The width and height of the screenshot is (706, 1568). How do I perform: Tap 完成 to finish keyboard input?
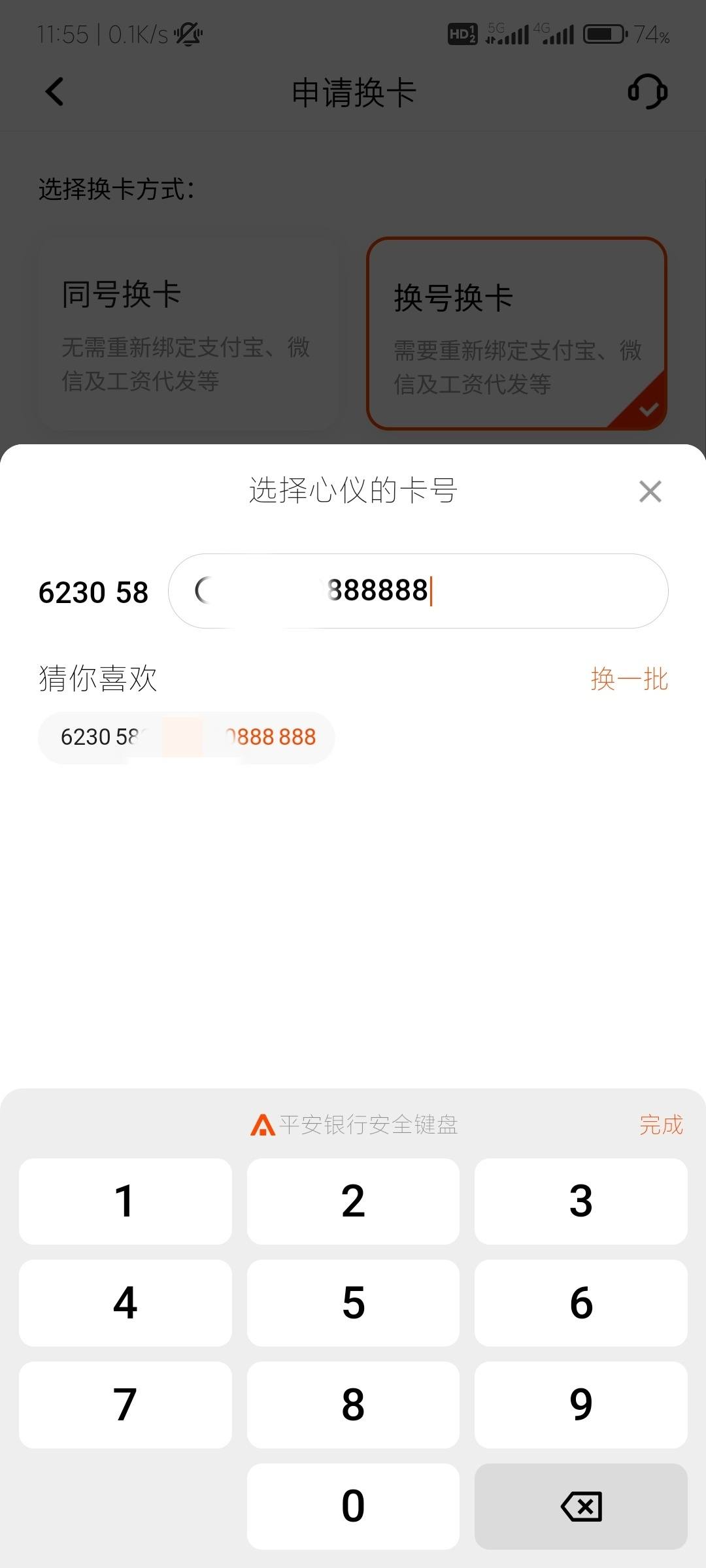[x=661, y=1124]
